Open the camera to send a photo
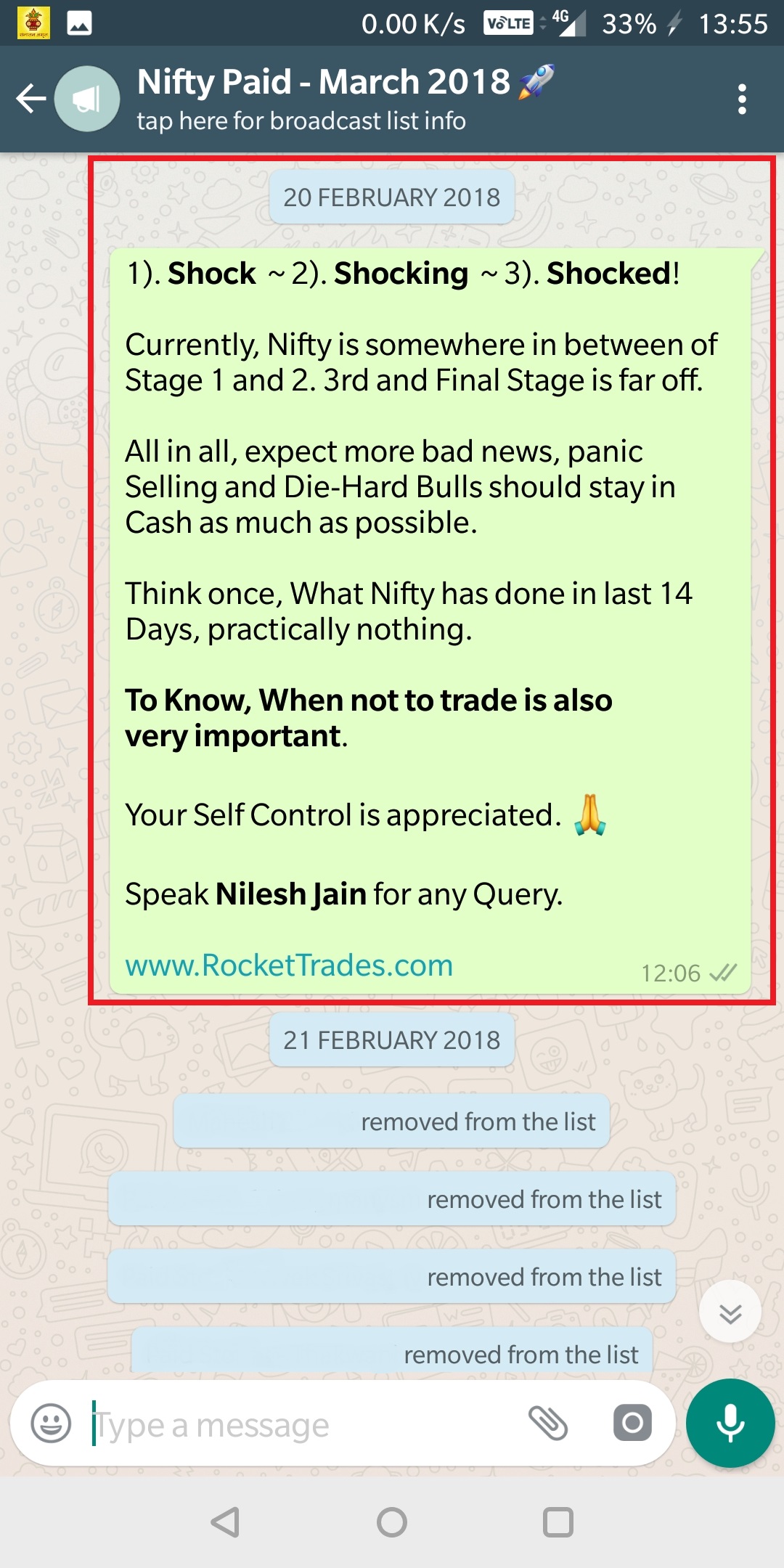784x1568 pixels. tap(632, 1423)
